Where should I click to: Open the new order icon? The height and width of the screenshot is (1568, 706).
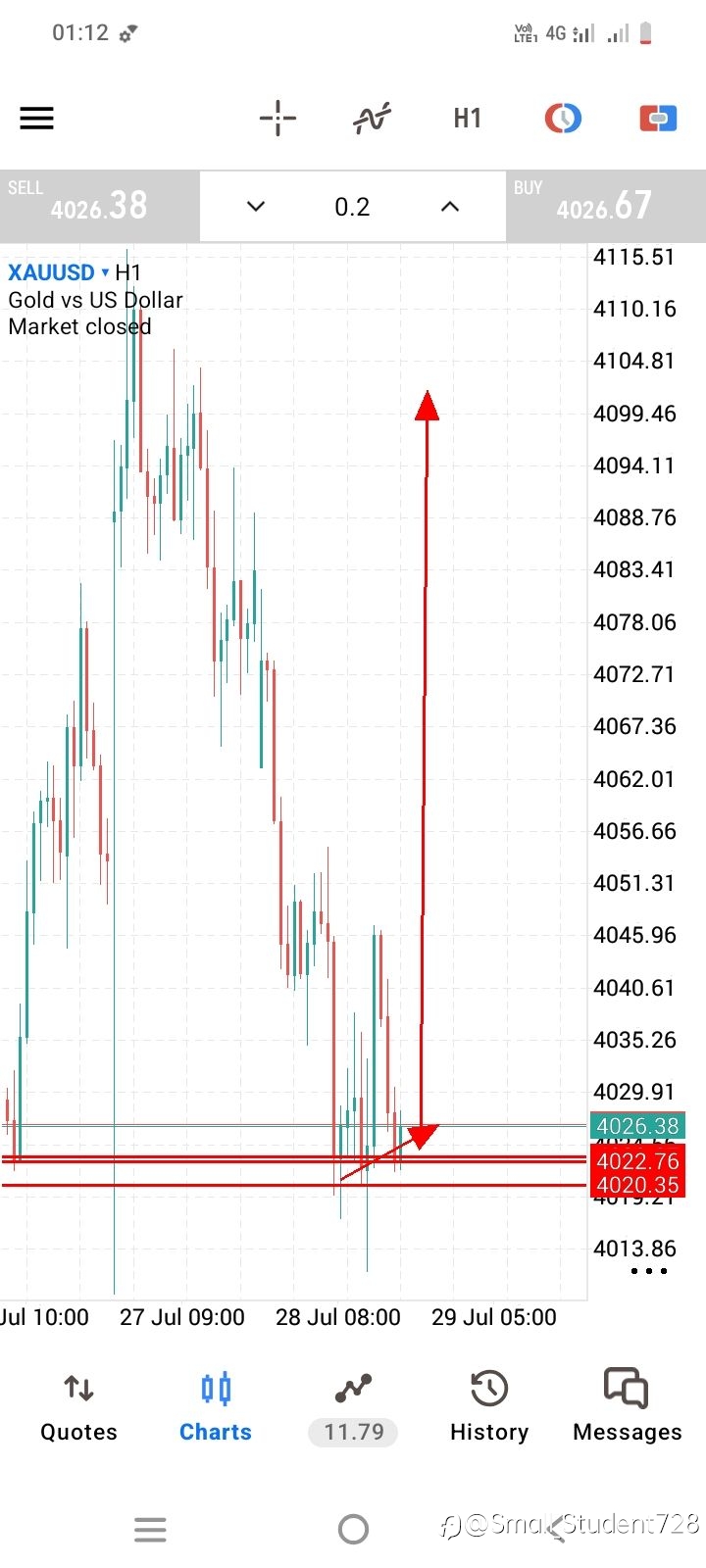coord(658,119)
